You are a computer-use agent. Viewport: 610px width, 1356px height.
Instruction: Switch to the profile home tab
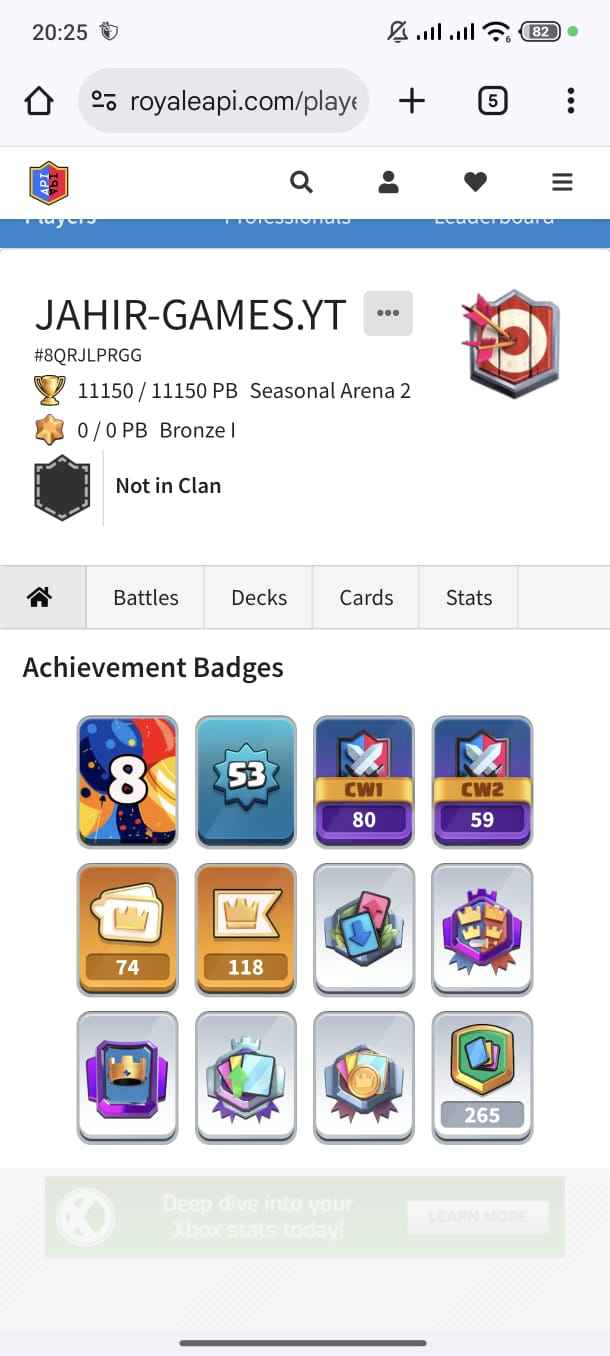40,597
